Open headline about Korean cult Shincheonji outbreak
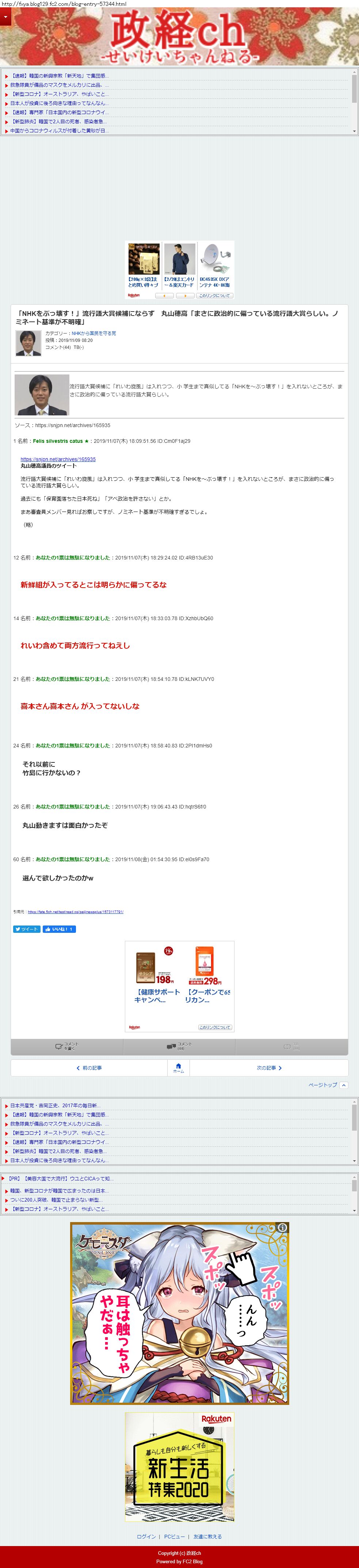This screenshot has width=359, height=1568. 58,76
